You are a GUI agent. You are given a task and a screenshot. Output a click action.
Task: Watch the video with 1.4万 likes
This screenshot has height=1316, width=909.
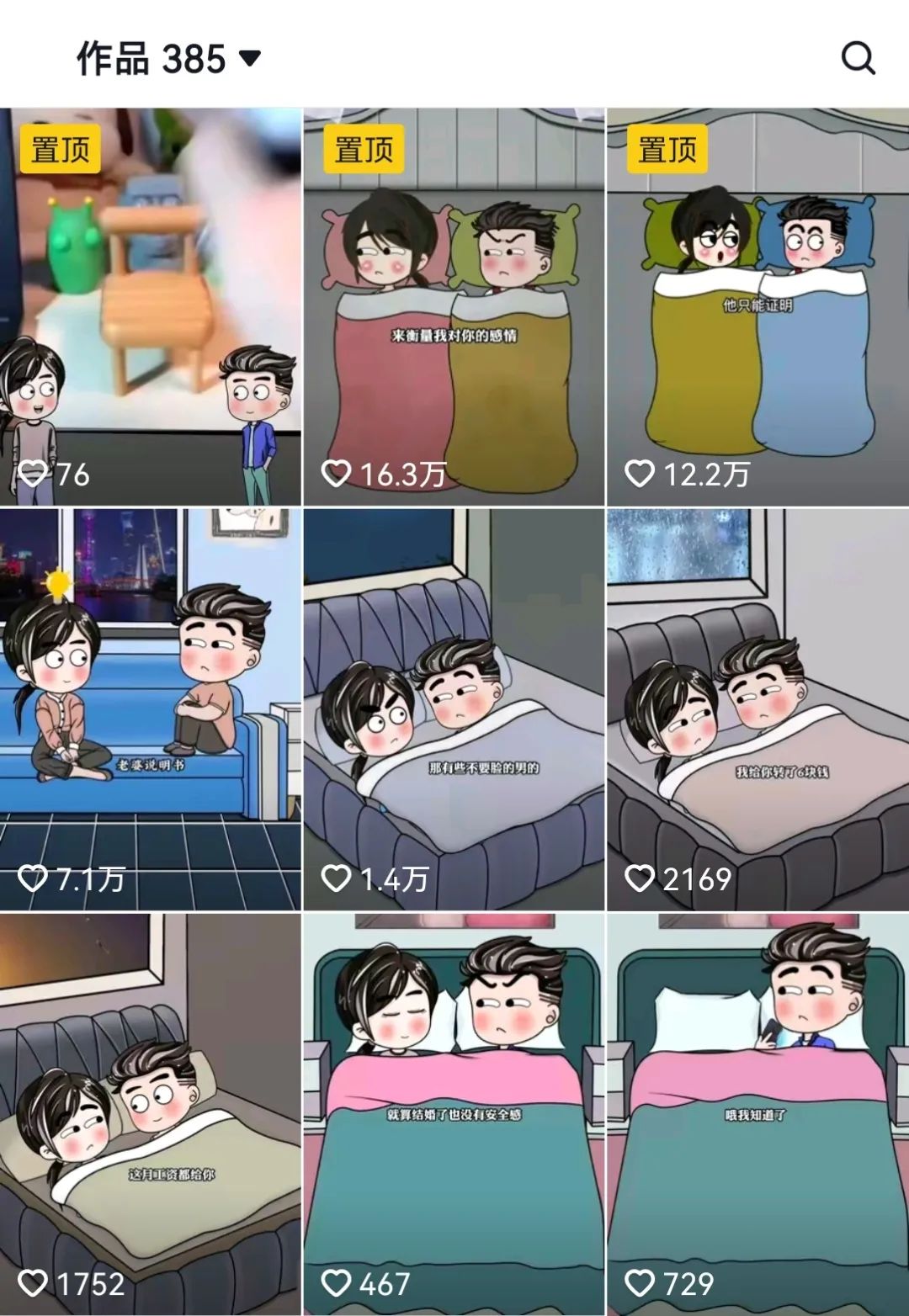(454, 708)
